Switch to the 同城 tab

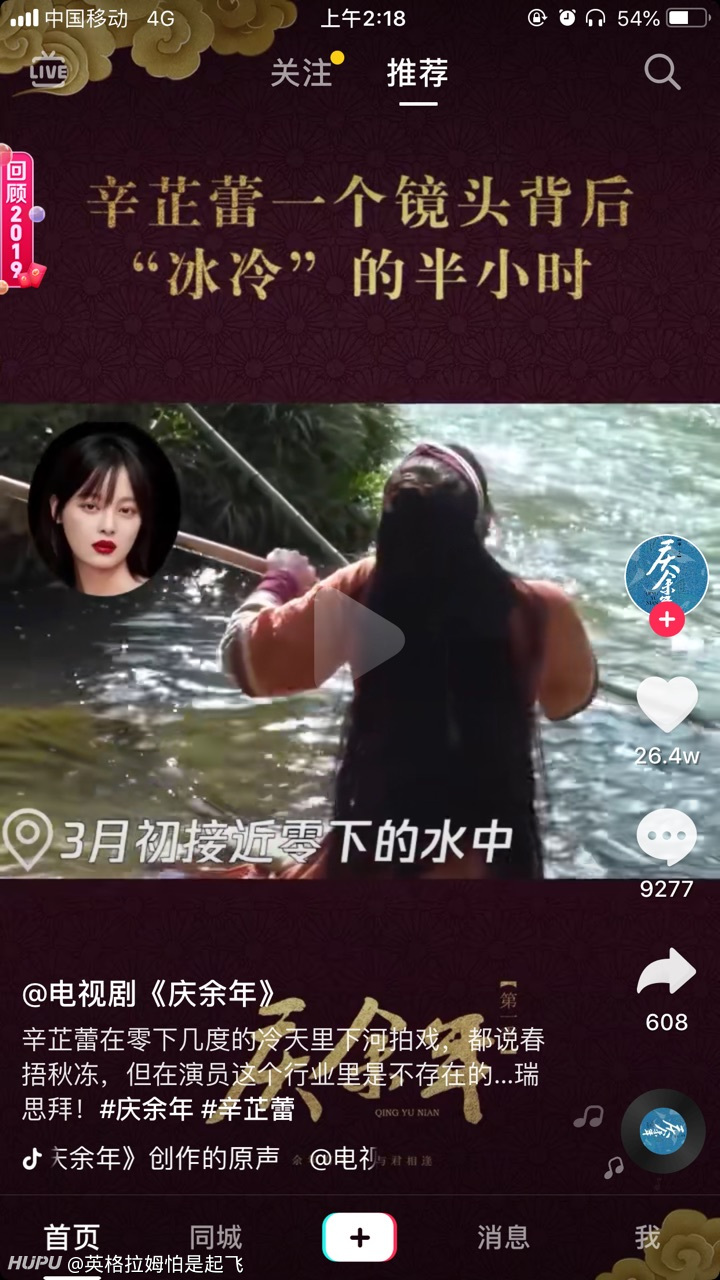coord(216,1238)
